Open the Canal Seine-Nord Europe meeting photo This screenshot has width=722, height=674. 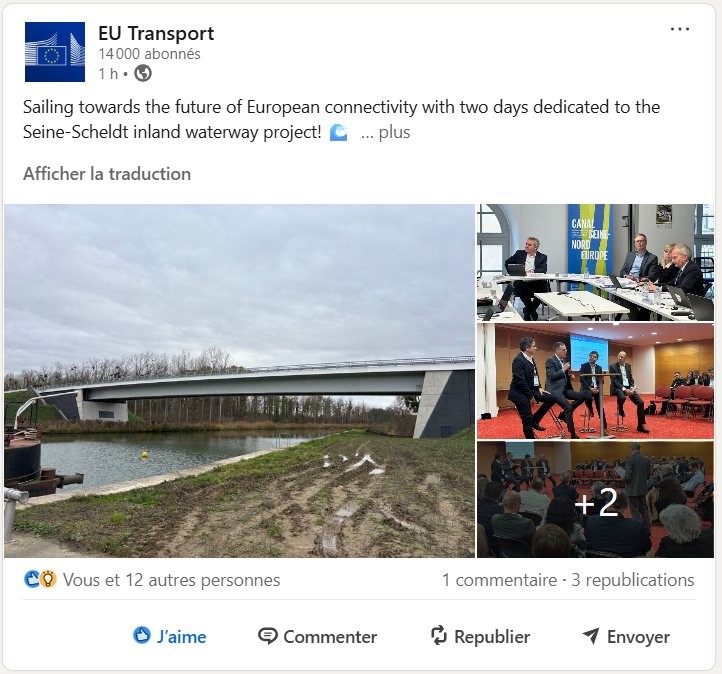click(x=595, y=262)
